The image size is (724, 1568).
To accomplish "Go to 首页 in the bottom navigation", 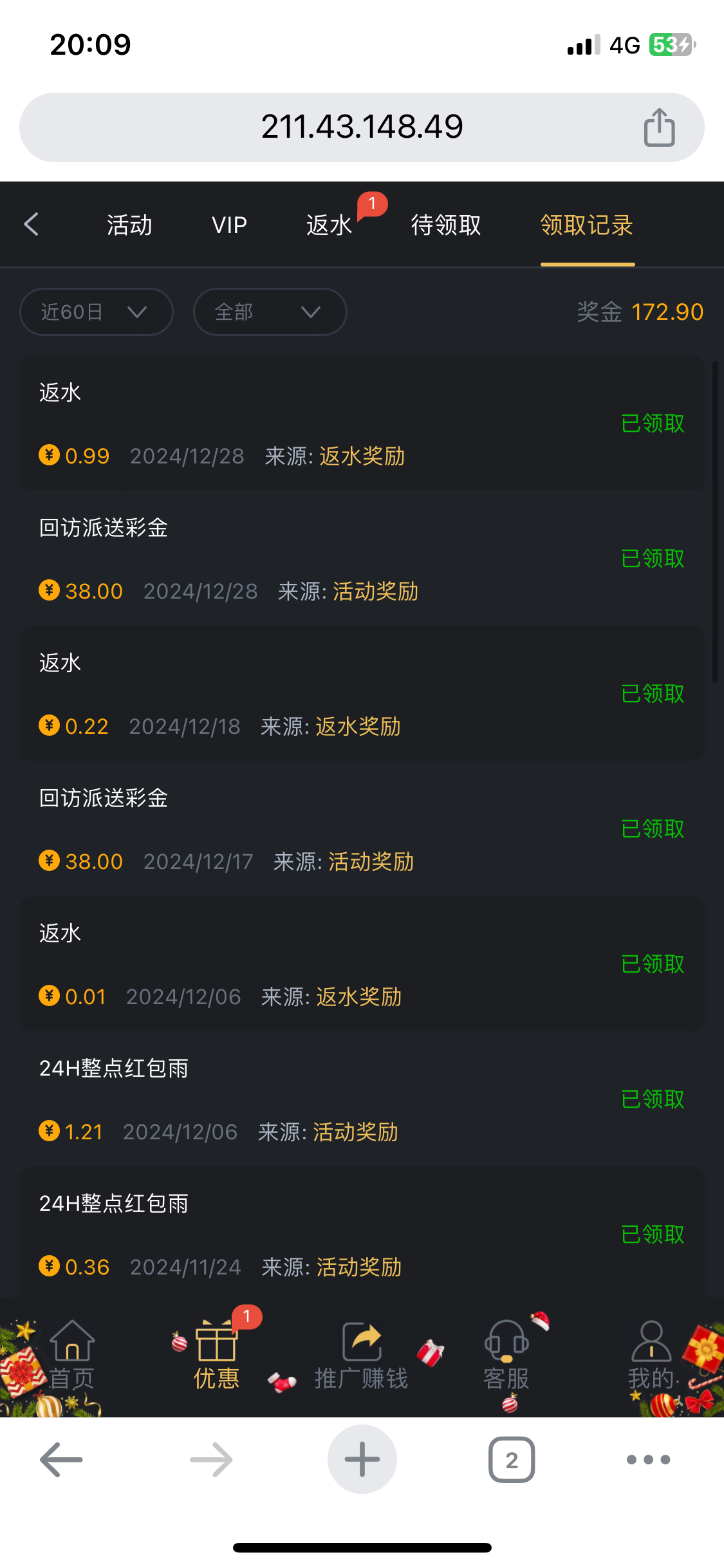I will [x=72, y=1354].
